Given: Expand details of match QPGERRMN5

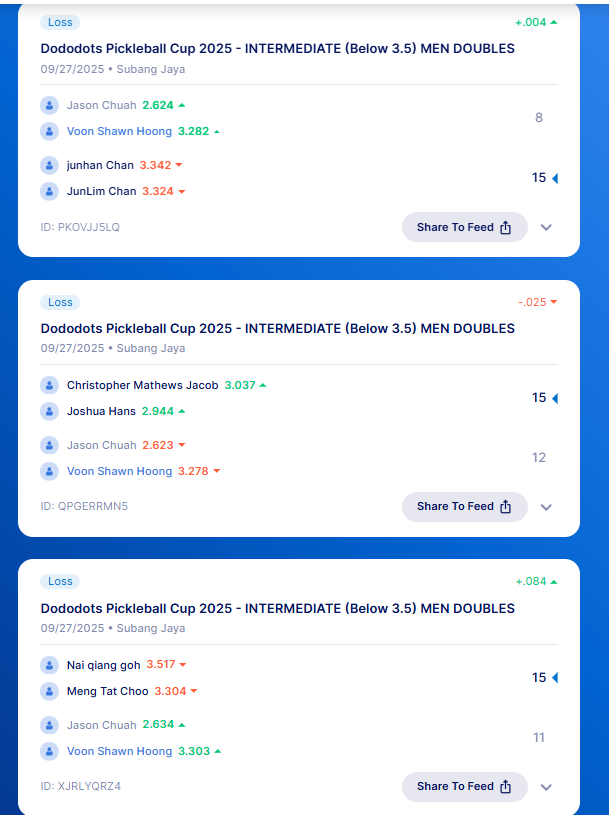Looking at the screenshot, I should (x=546, y=507).
